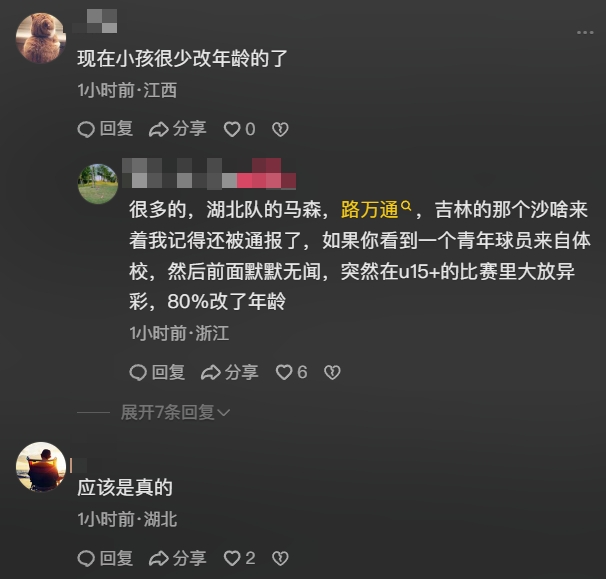
Task: Dislike the comment from 浙江
Action: point(333,372)
